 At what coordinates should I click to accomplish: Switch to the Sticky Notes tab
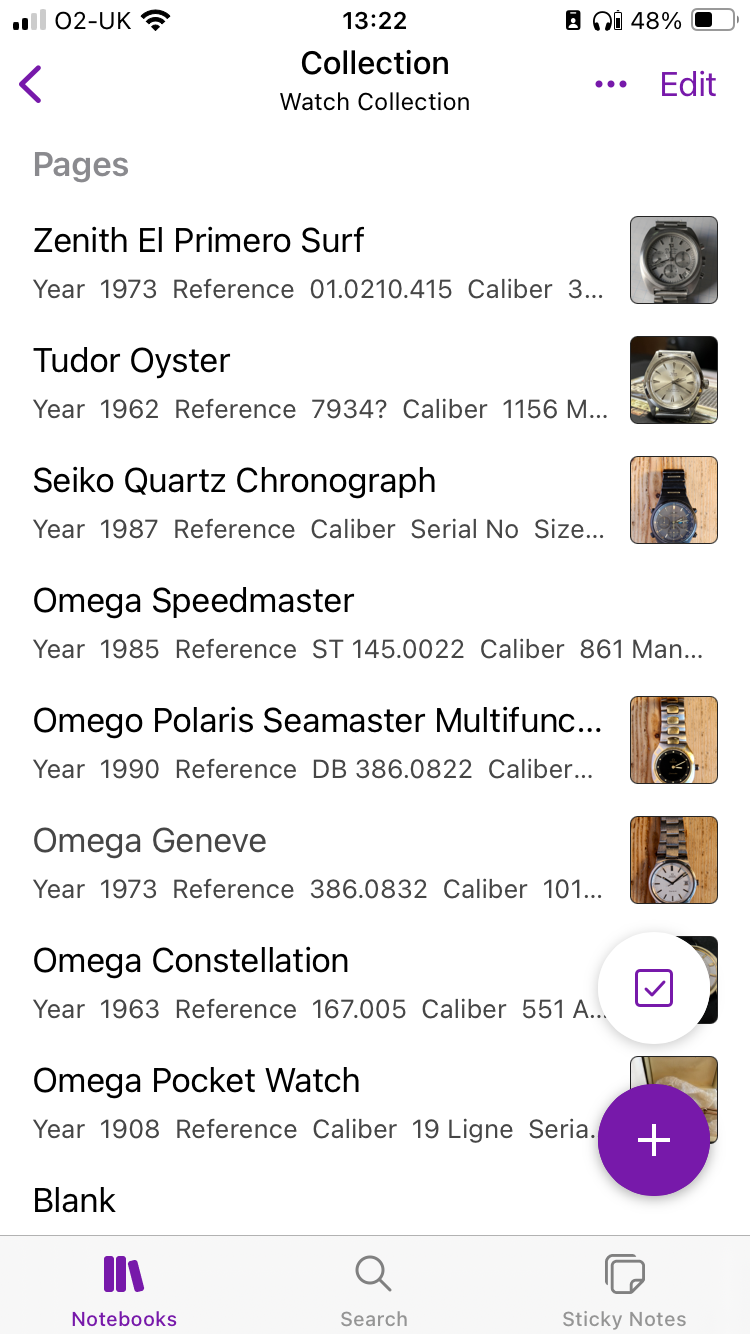coord(624,1289)
